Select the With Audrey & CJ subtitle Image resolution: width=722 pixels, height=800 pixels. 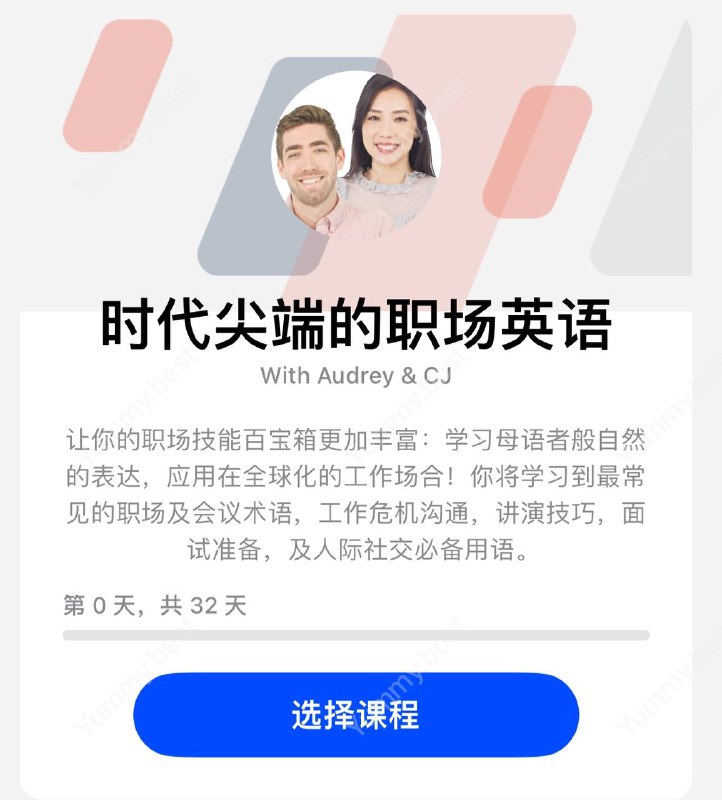360,376
